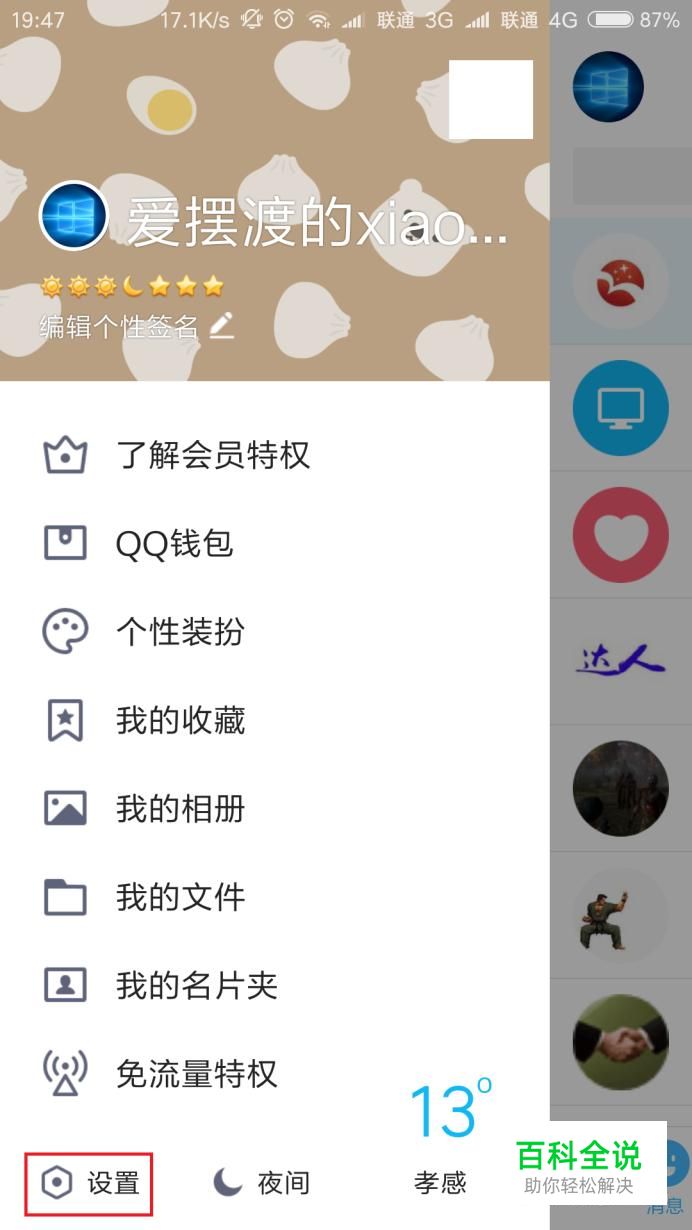Viewport: 692px width, 1230px height.
Task: Open 我的名片夹 card holder
Action: 275,986
